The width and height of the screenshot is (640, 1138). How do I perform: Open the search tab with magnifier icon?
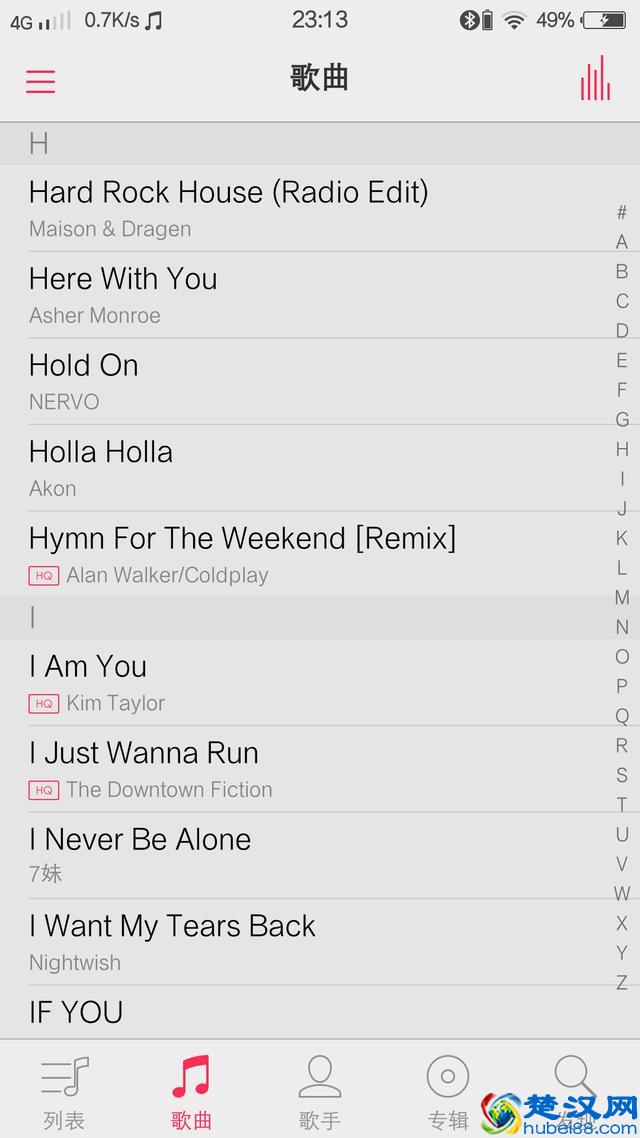pyautogui.click(x=576, y=1085)
